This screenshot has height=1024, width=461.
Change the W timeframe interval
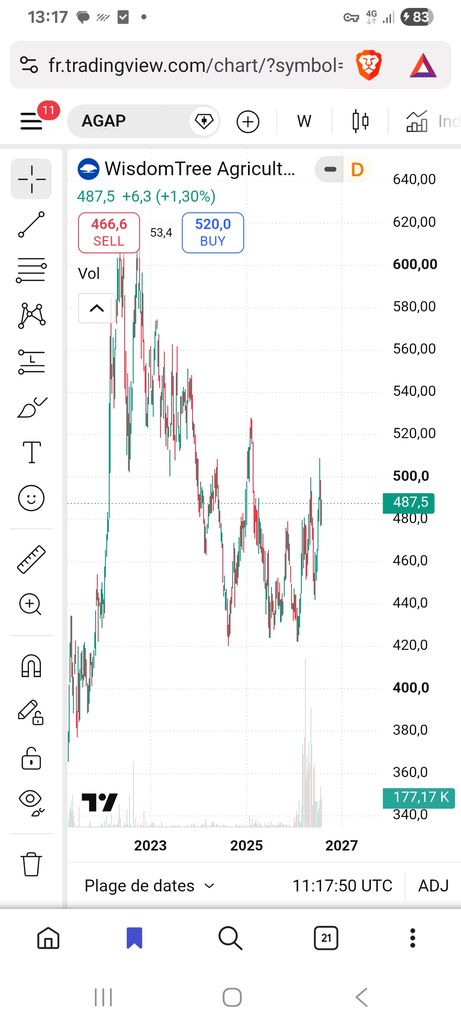(304, 121)
